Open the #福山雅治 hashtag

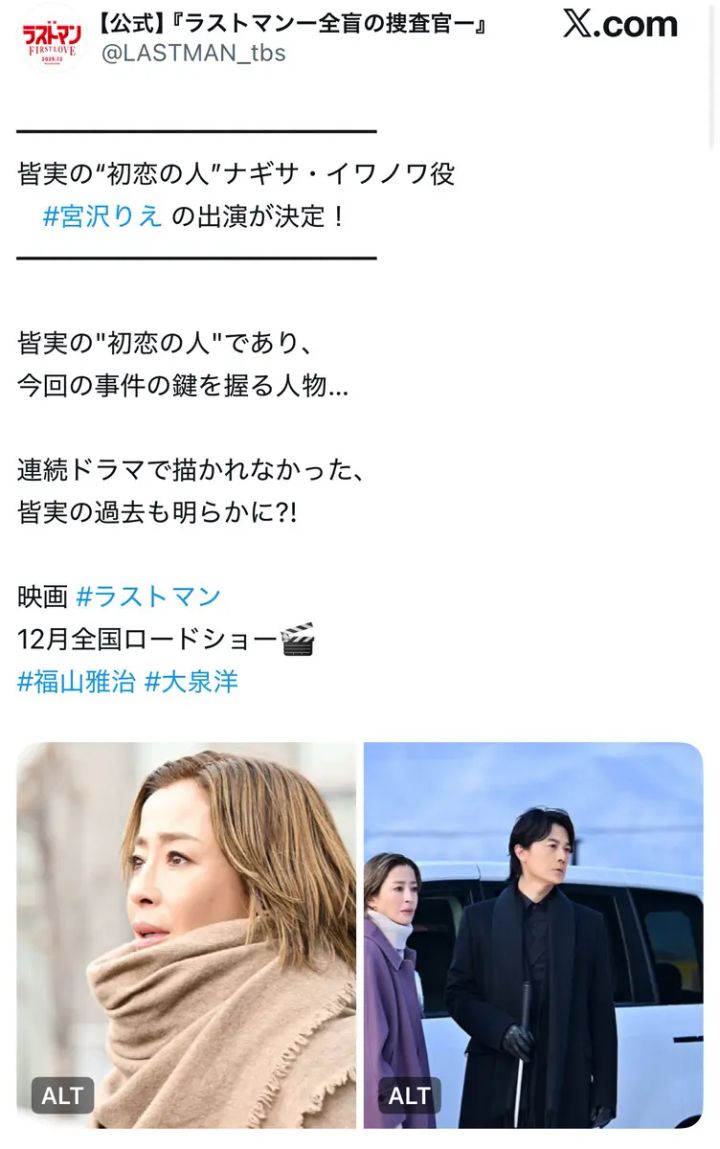click(x=77, y=682)
